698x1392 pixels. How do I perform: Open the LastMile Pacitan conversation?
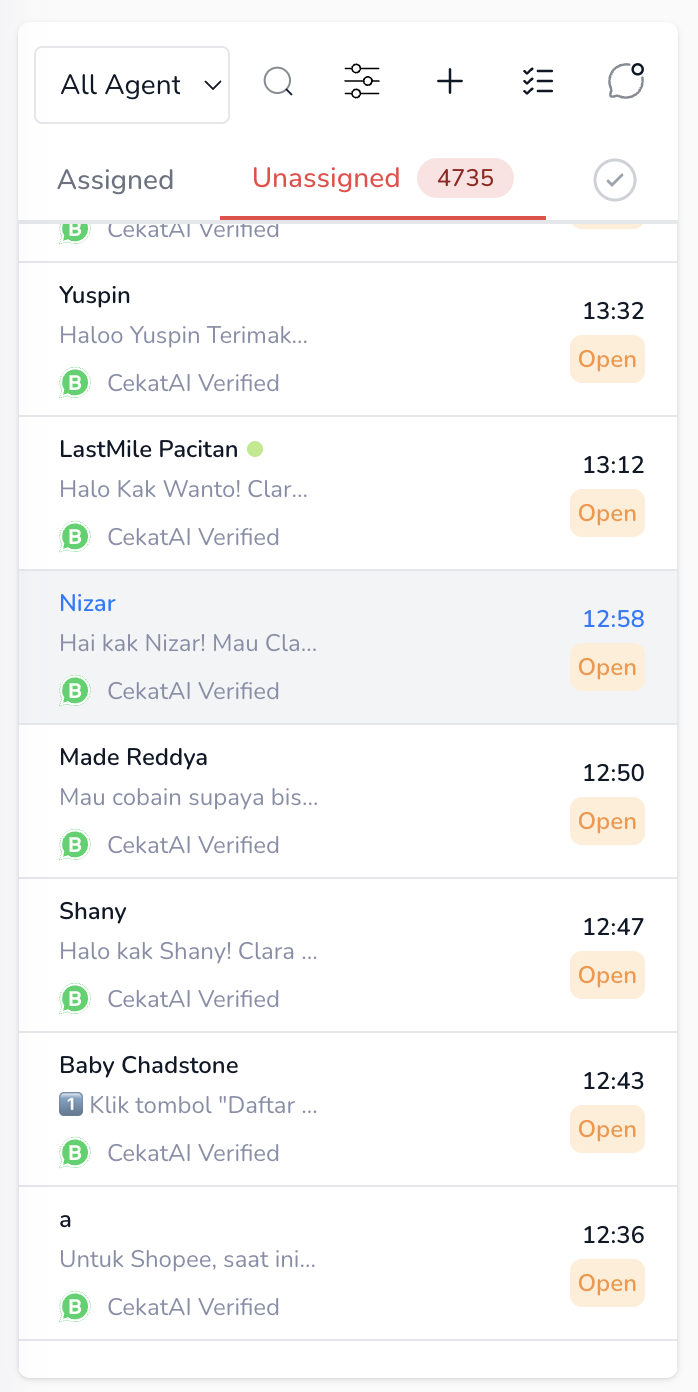pos(300,493)
